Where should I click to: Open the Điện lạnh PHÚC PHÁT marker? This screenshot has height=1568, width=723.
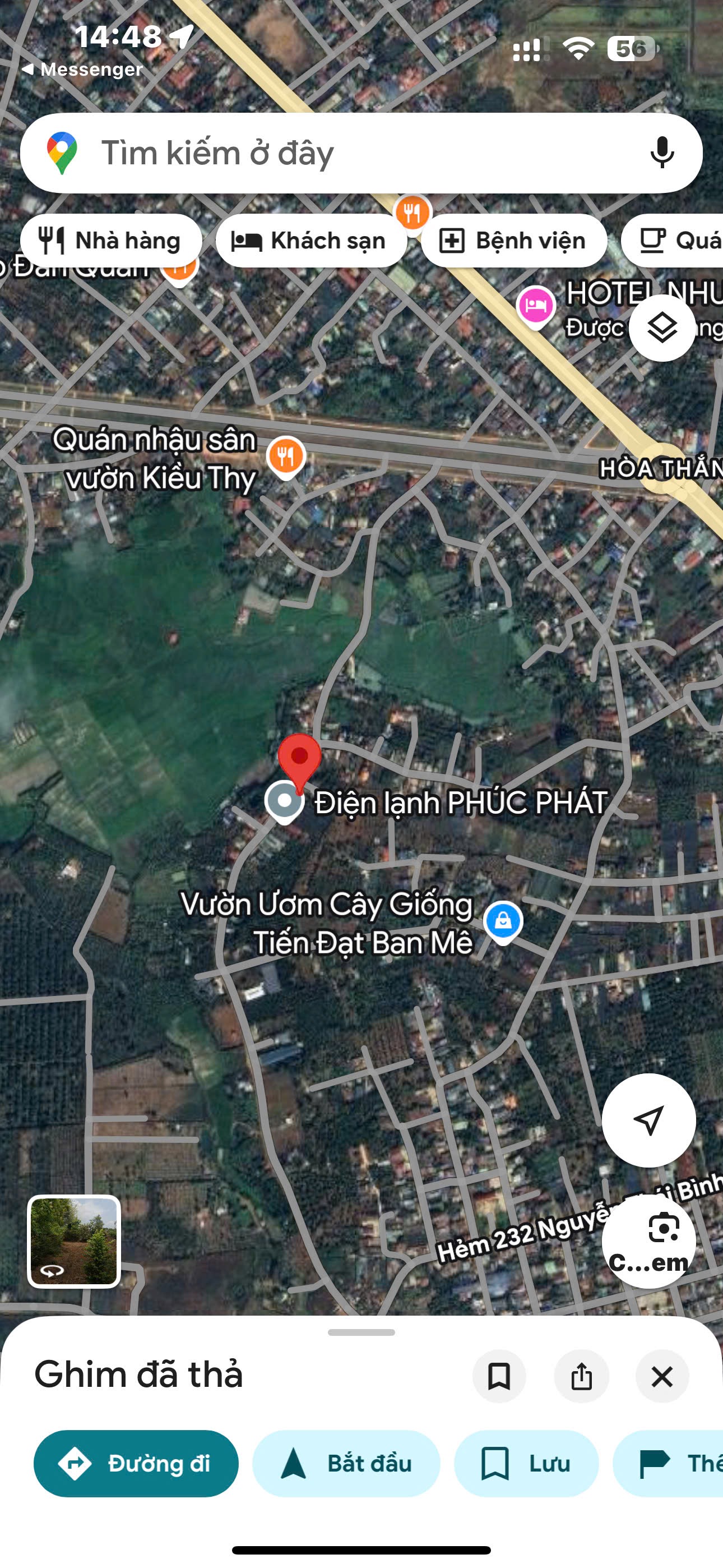pos(285,801)
